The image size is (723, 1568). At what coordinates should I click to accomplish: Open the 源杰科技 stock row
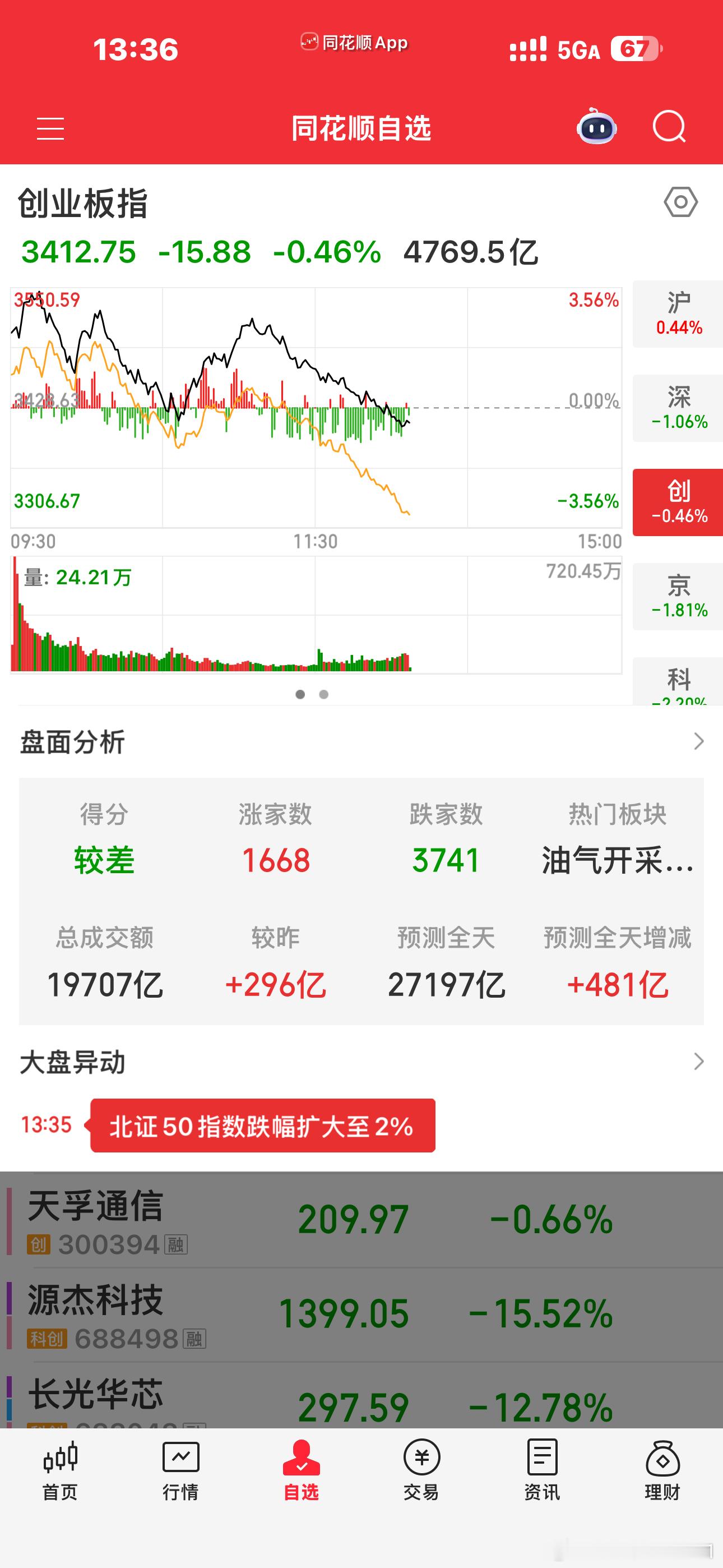pos(361,1315)
